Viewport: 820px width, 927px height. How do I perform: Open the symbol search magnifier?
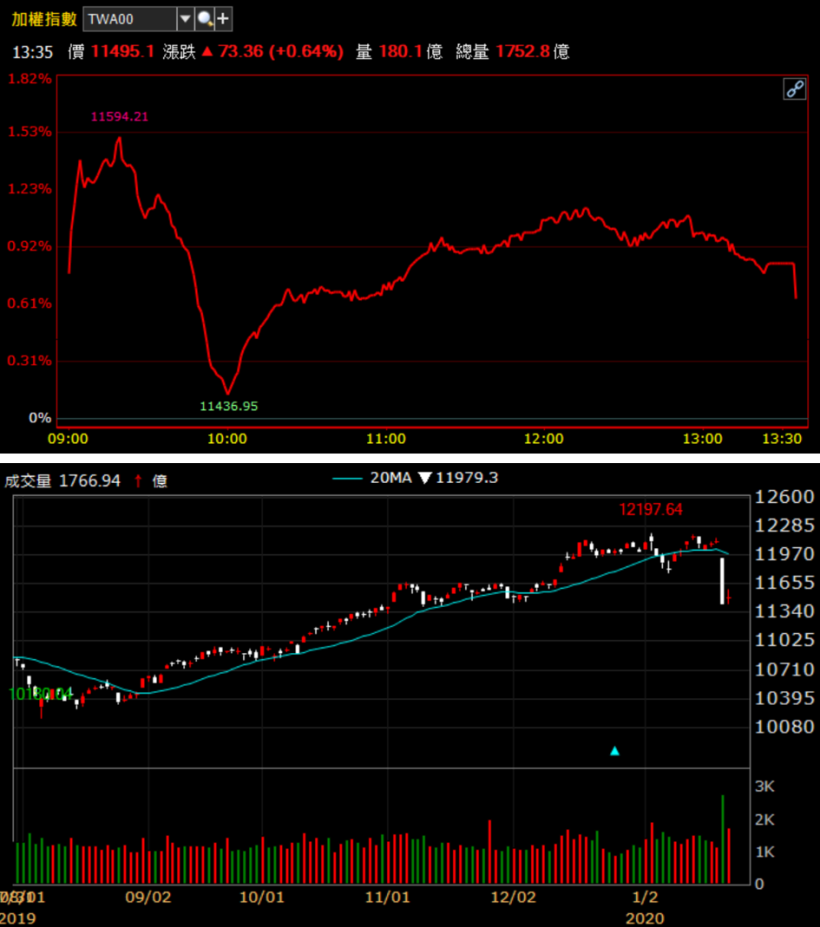coord(204,18)
